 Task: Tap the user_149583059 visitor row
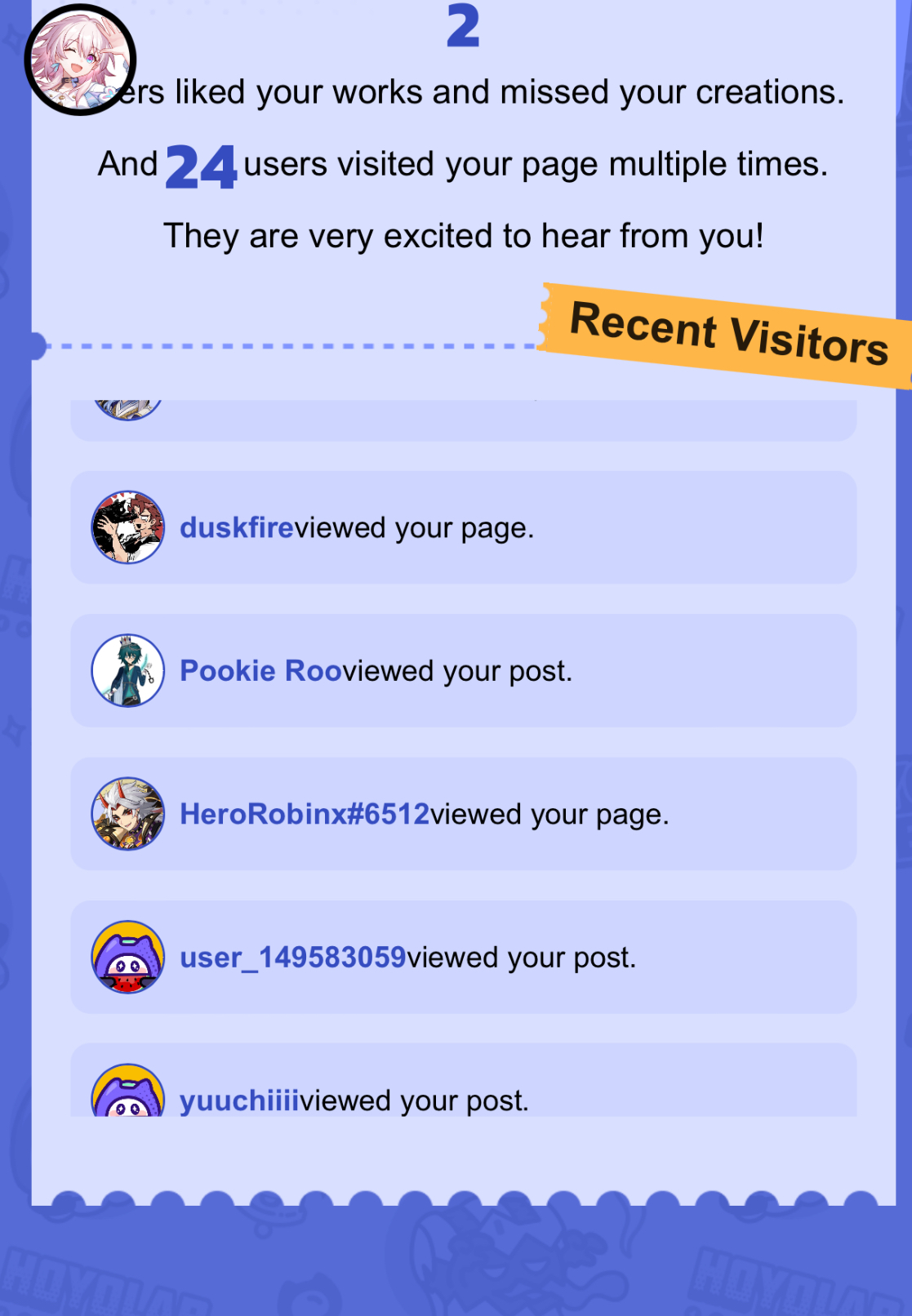[x=462, y=957]
